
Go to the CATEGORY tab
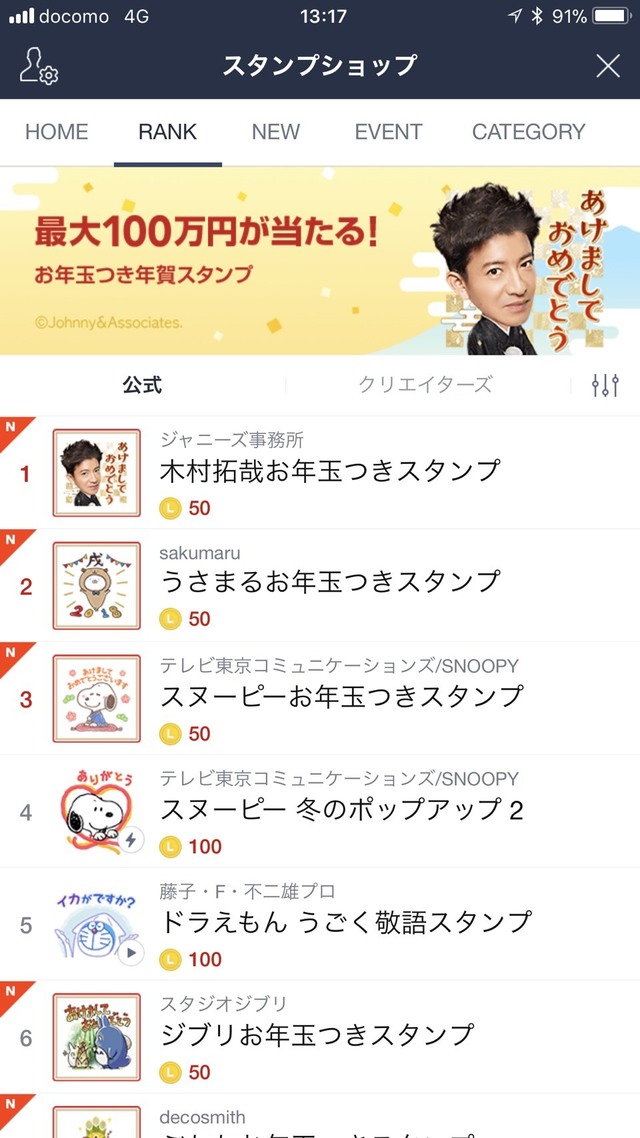(528, 132)
